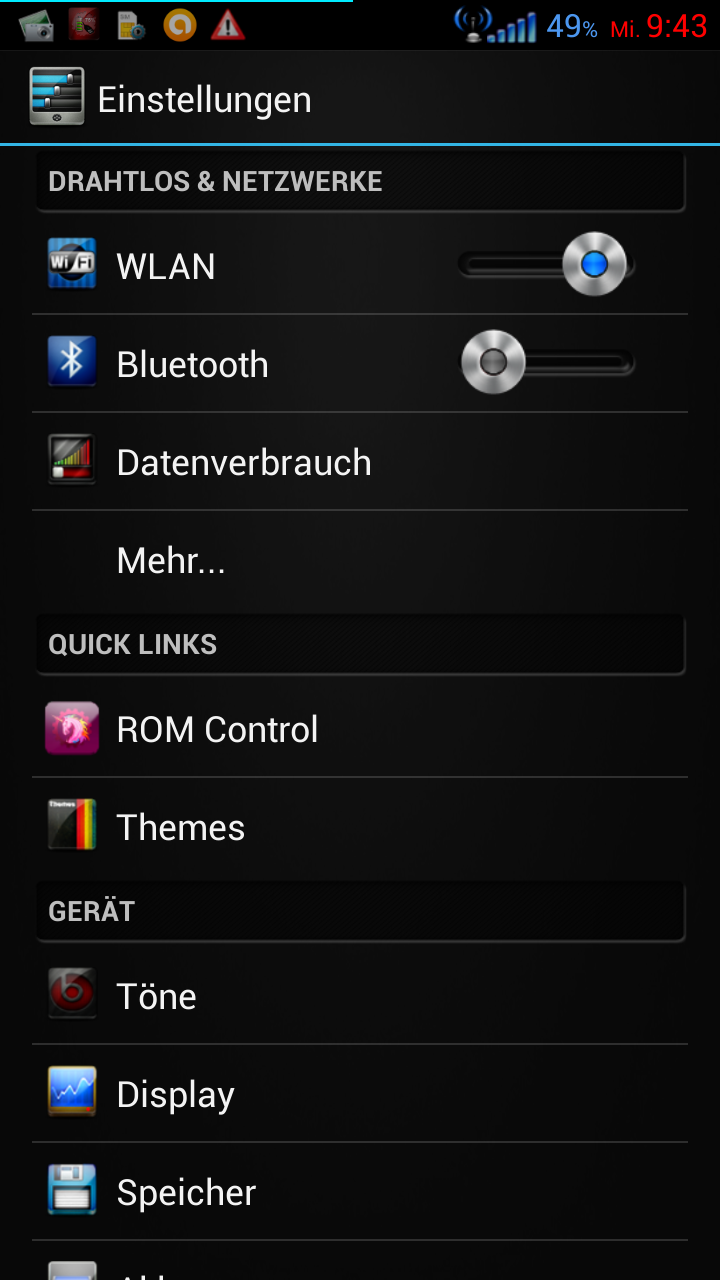Open Display settings
The height and width of the screenshot is (1280, 720).
360,1094
